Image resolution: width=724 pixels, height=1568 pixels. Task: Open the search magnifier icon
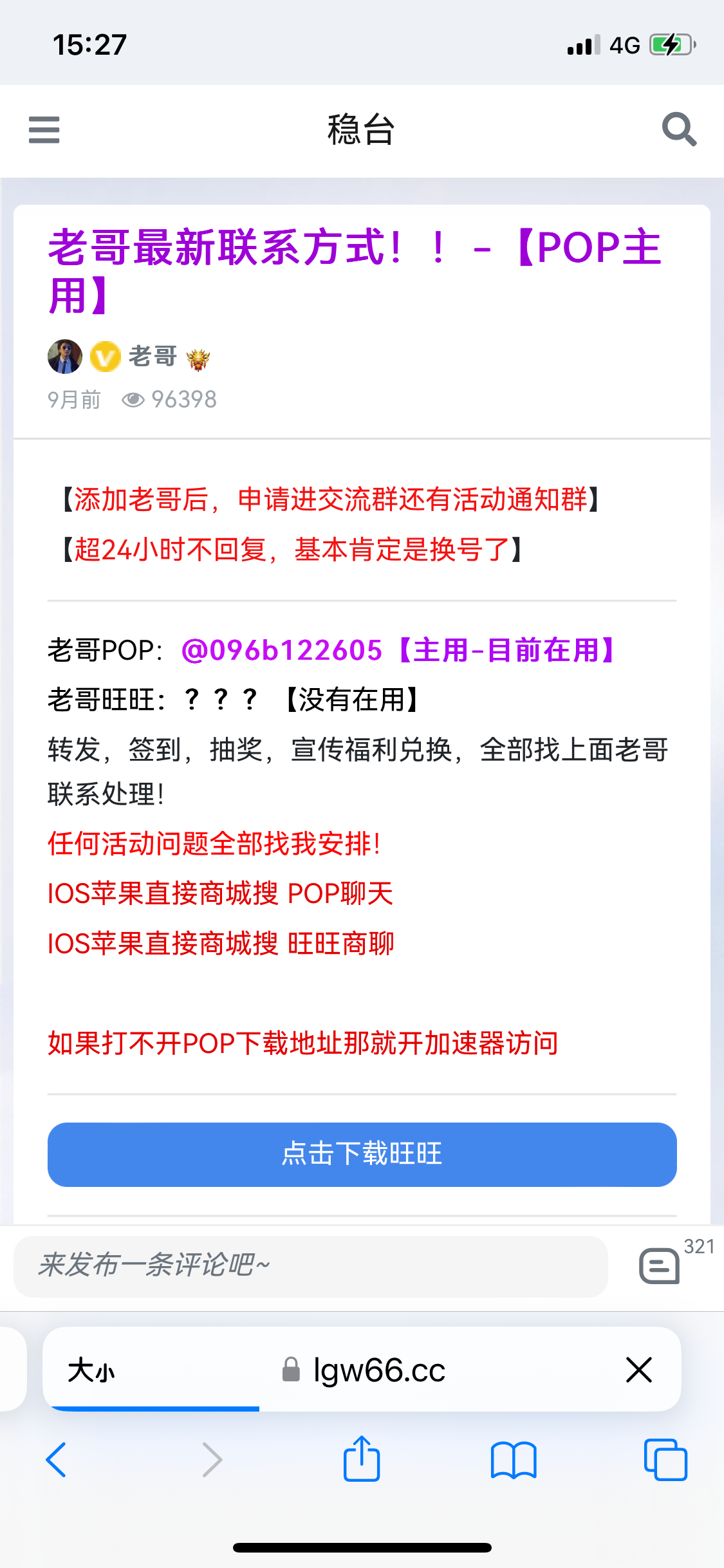pyautogui.click(x=680, y=129)
